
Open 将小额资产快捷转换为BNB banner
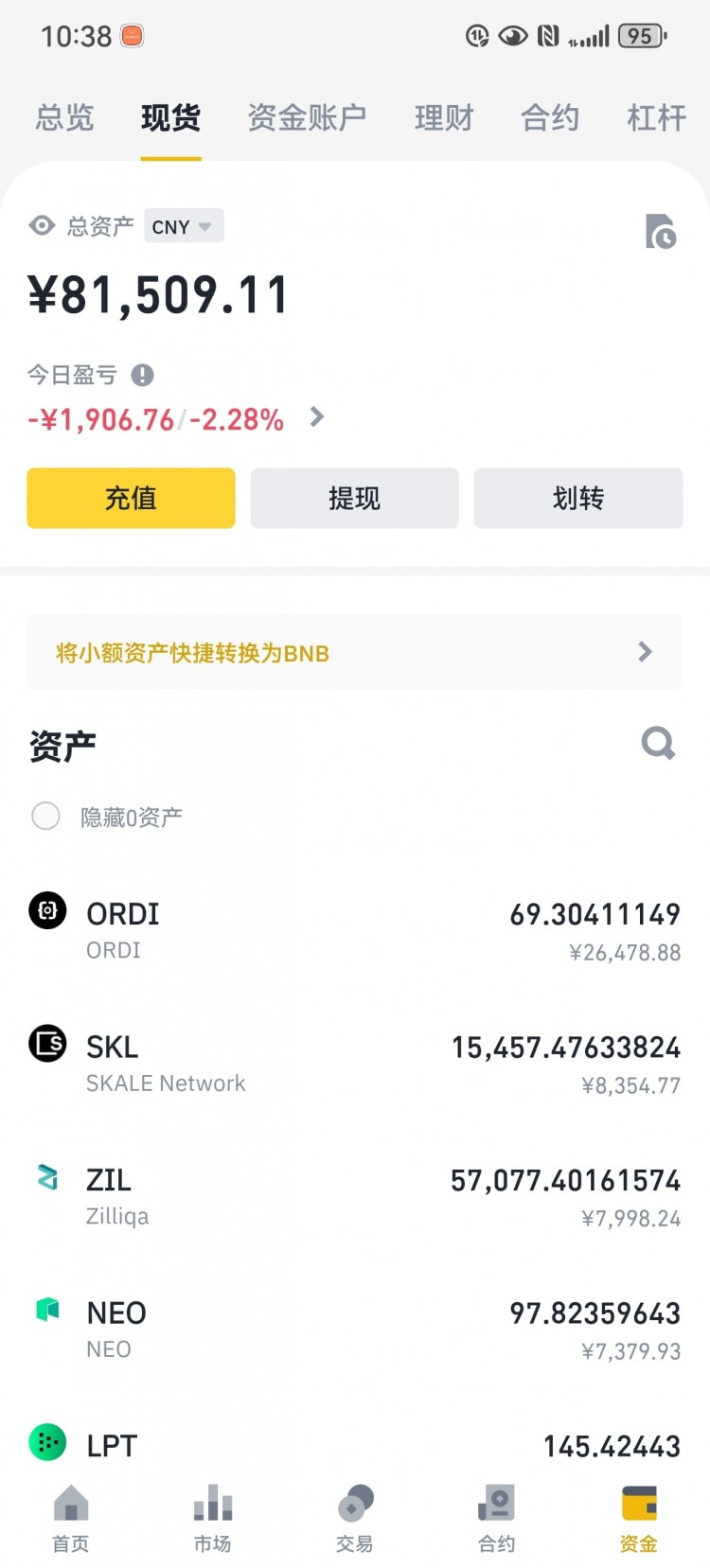pyautogui.click(x=354, y=652)
